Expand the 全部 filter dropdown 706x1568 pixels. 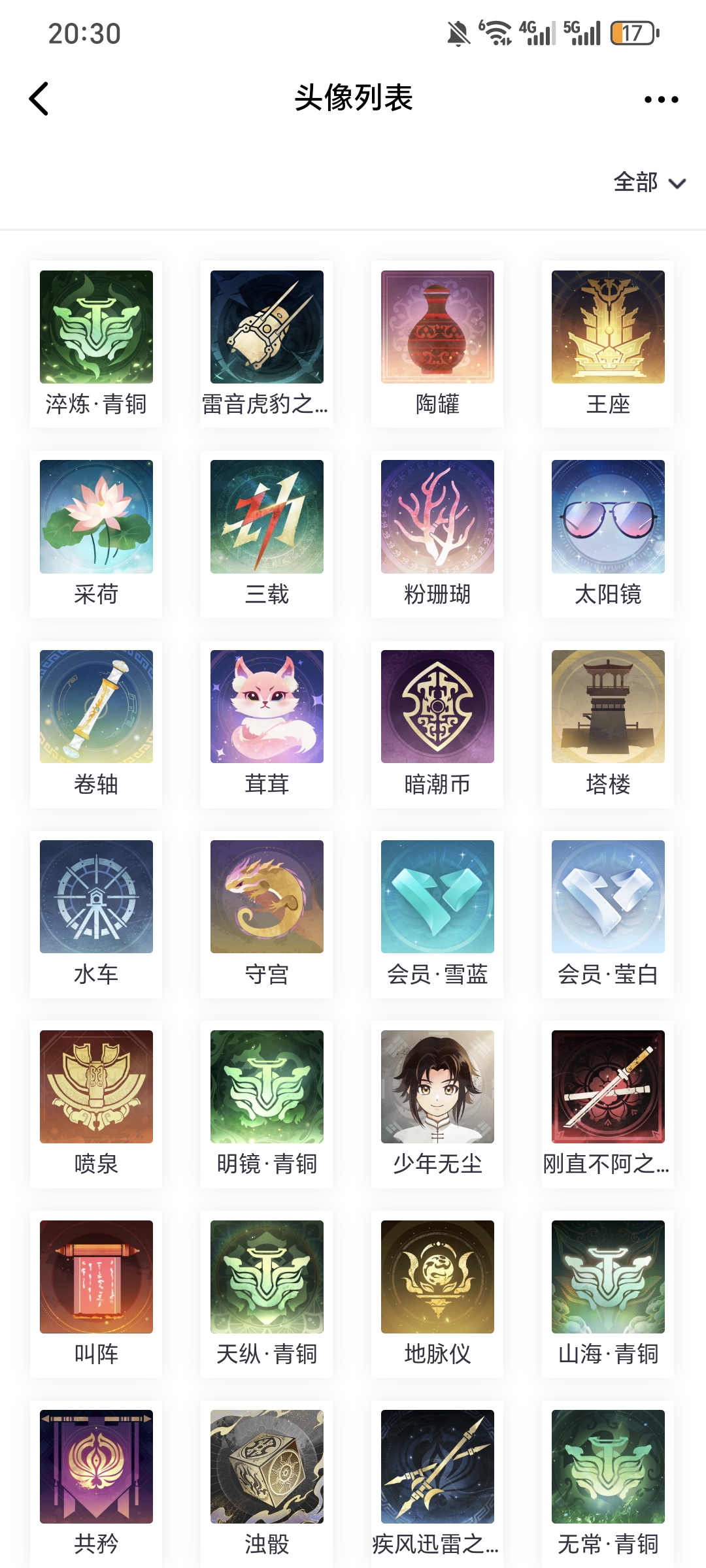click(649, 182)
